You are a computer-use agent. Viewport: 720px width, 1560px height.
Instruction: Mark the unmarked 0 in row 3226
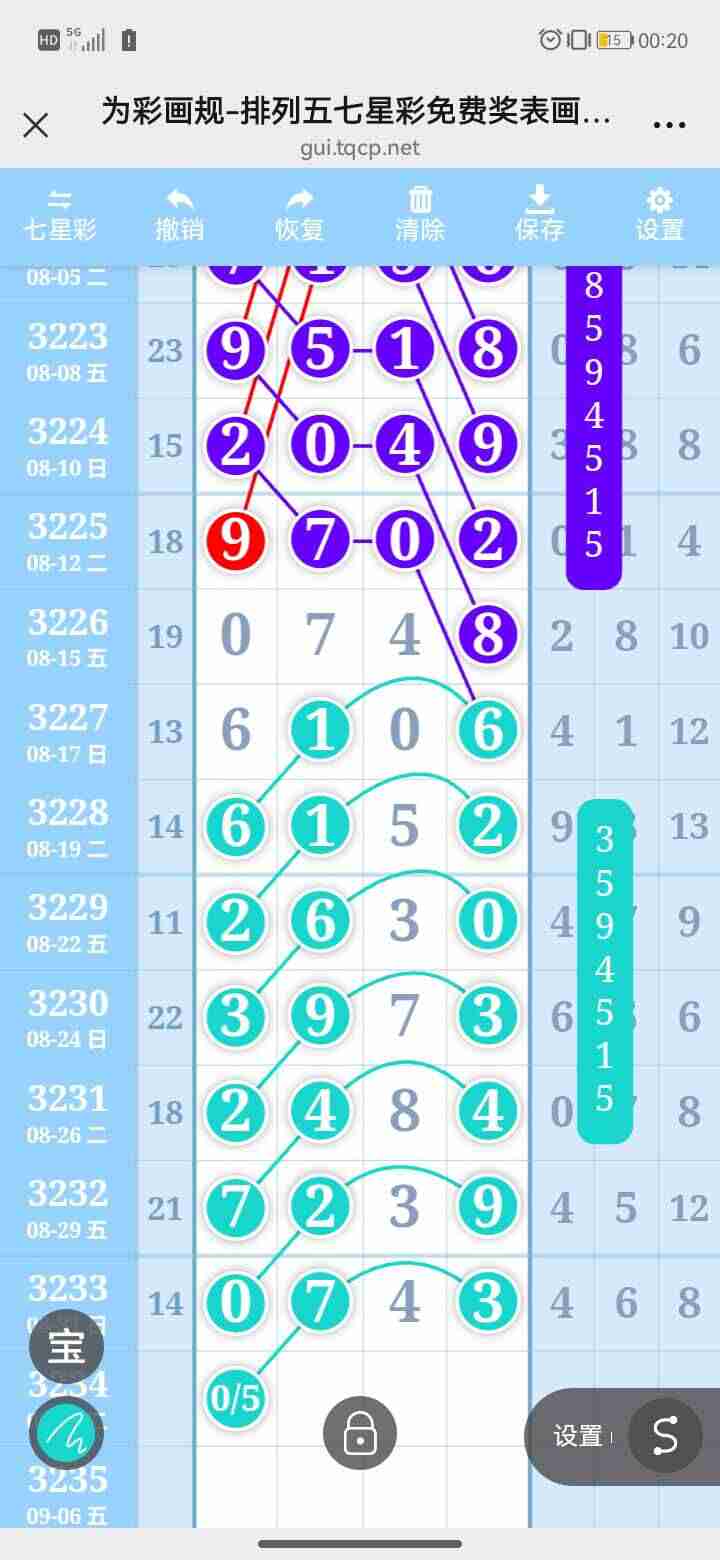235,636
